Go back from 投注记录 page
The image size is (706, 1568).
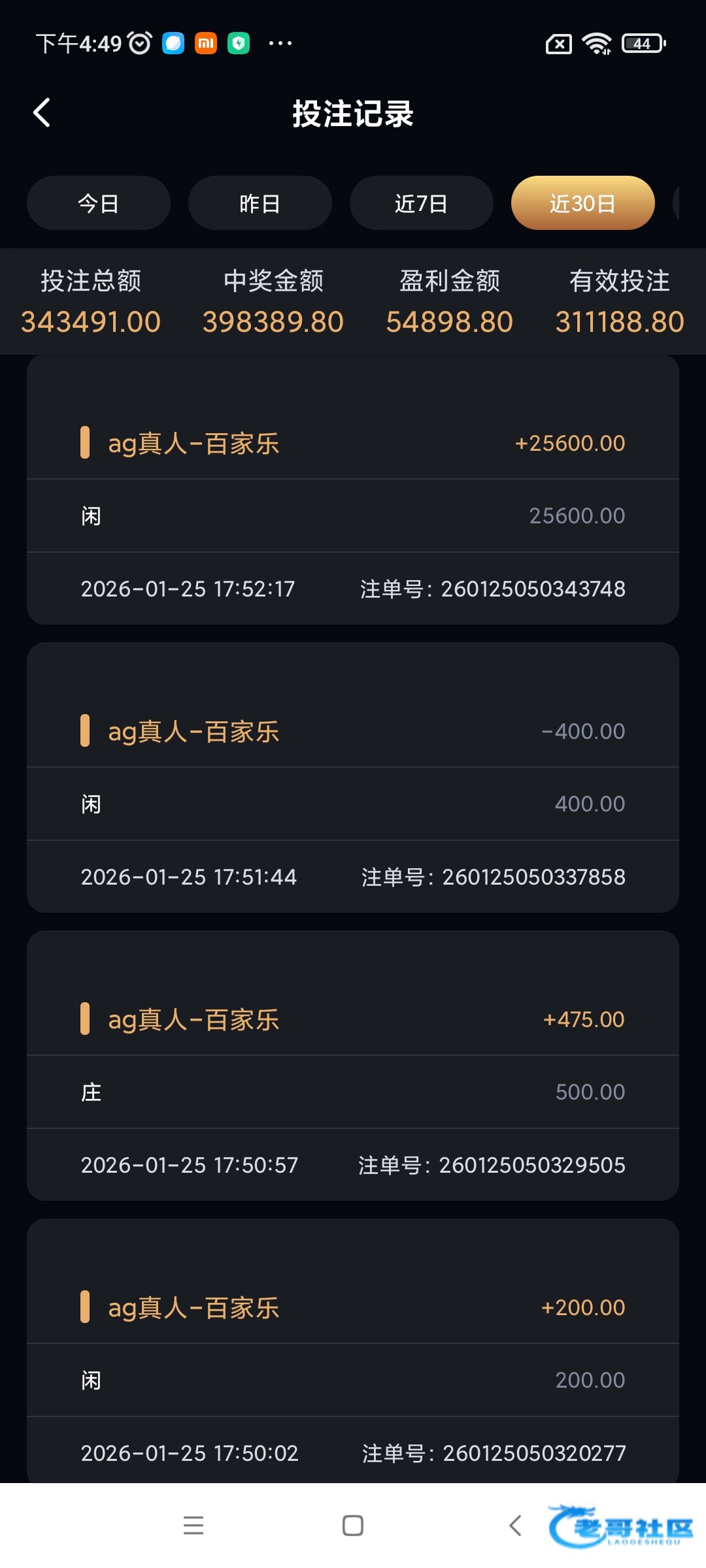(42, 113)
